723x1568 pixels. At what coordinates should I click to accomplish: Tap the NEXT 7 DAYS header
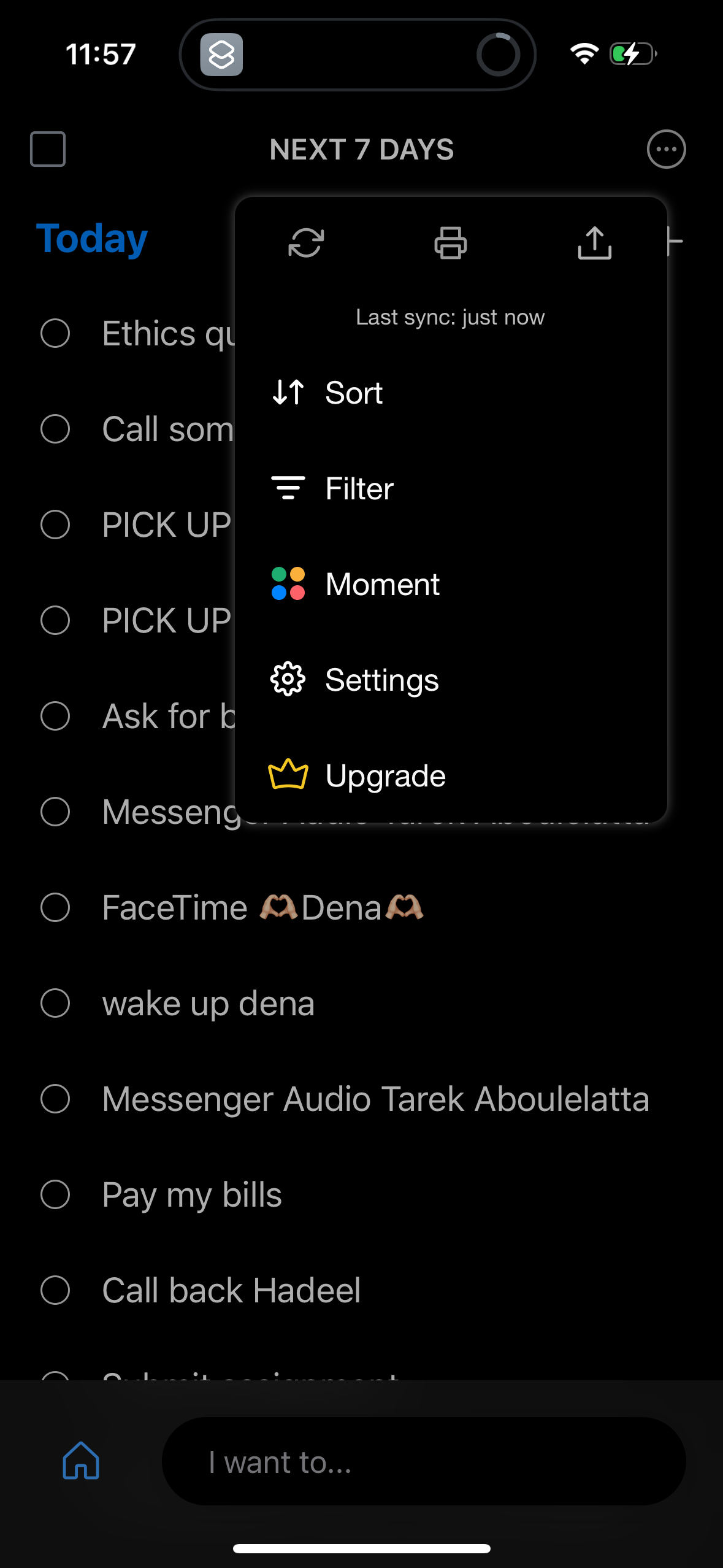[361, 150]
